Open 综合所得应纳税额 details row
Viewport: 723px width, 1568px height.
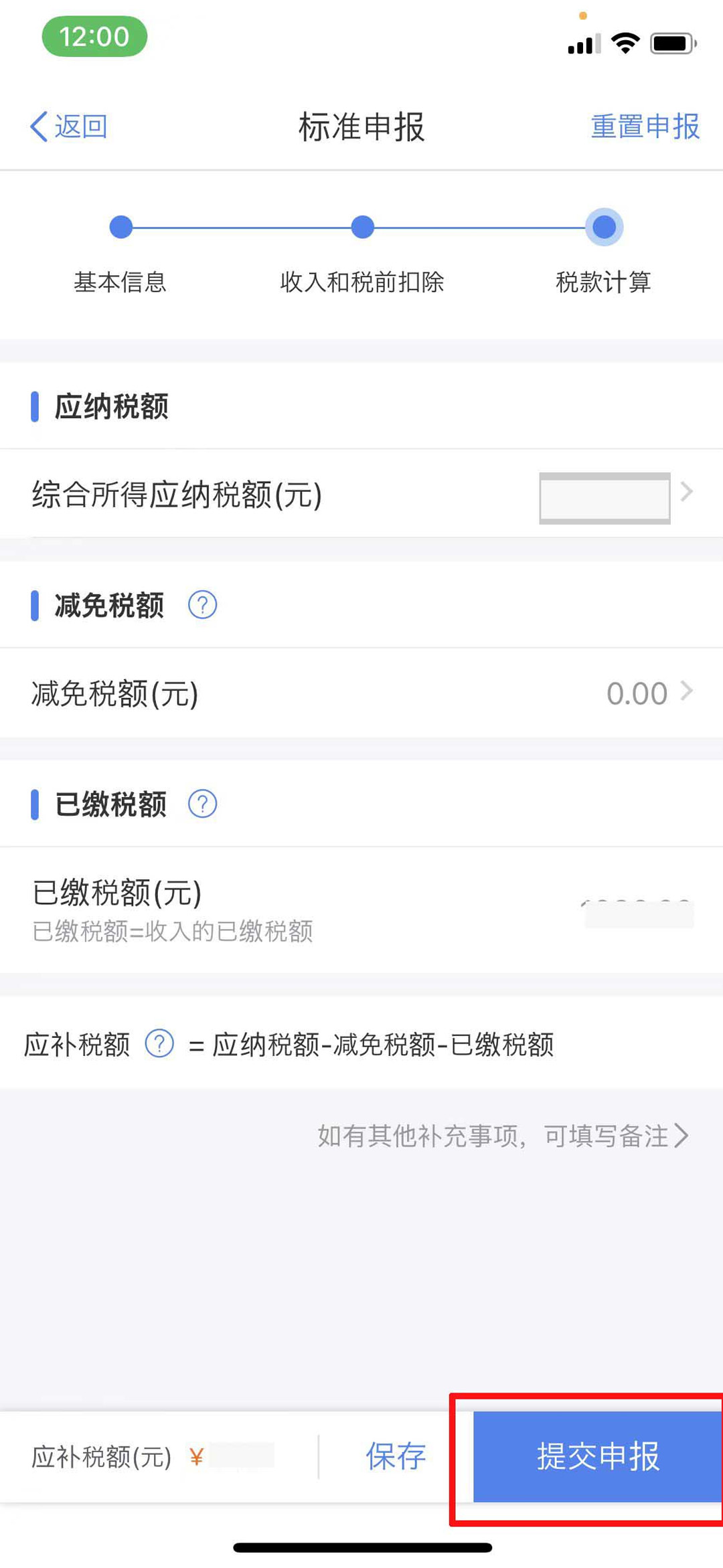point(361,494)
